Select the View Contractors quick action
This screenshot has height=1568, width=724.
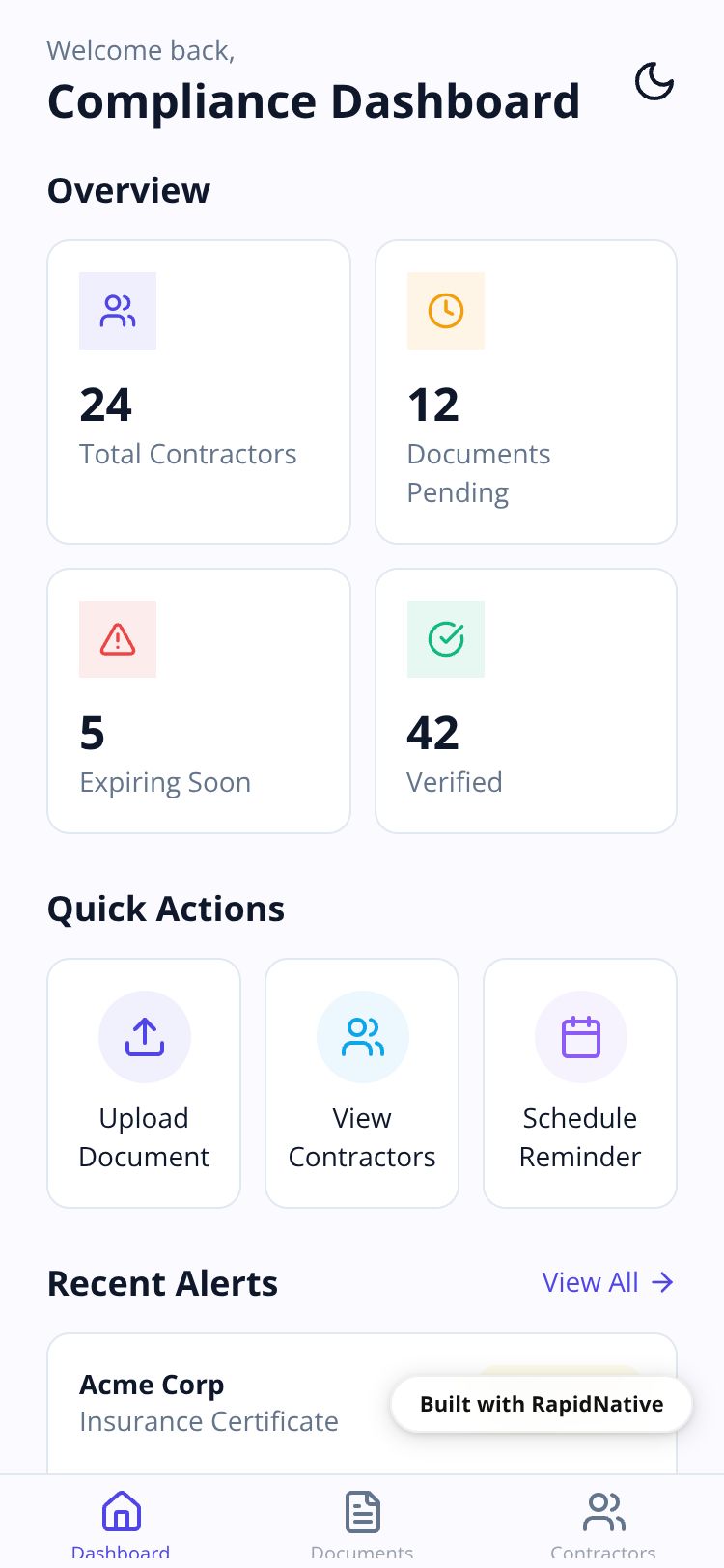pos(362,1082)
